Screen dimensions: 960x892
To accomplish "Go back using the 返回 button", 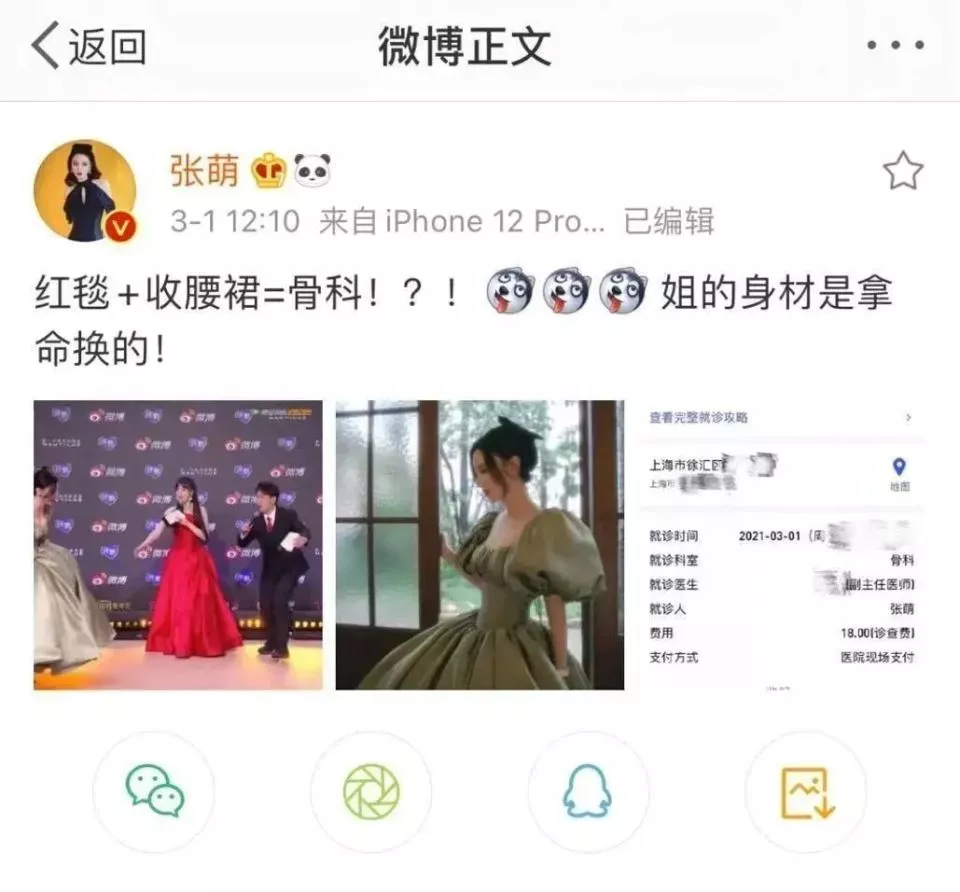I will pyautogui.click(x=88, y=47).
